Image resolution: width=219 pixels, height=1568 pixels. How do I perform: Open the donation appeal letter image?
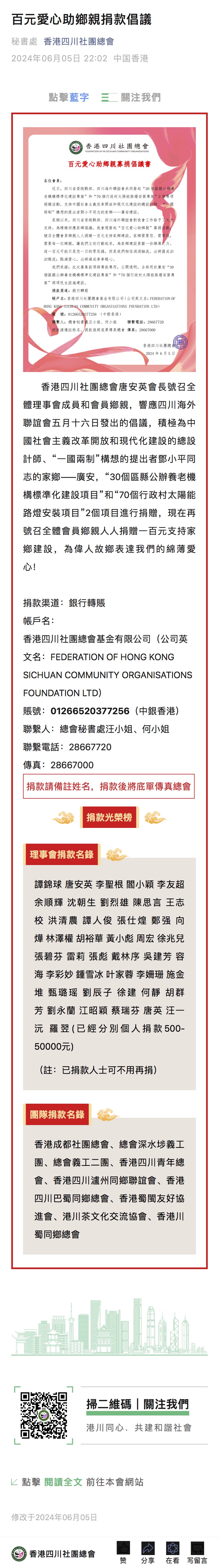[x=109, y=249]
